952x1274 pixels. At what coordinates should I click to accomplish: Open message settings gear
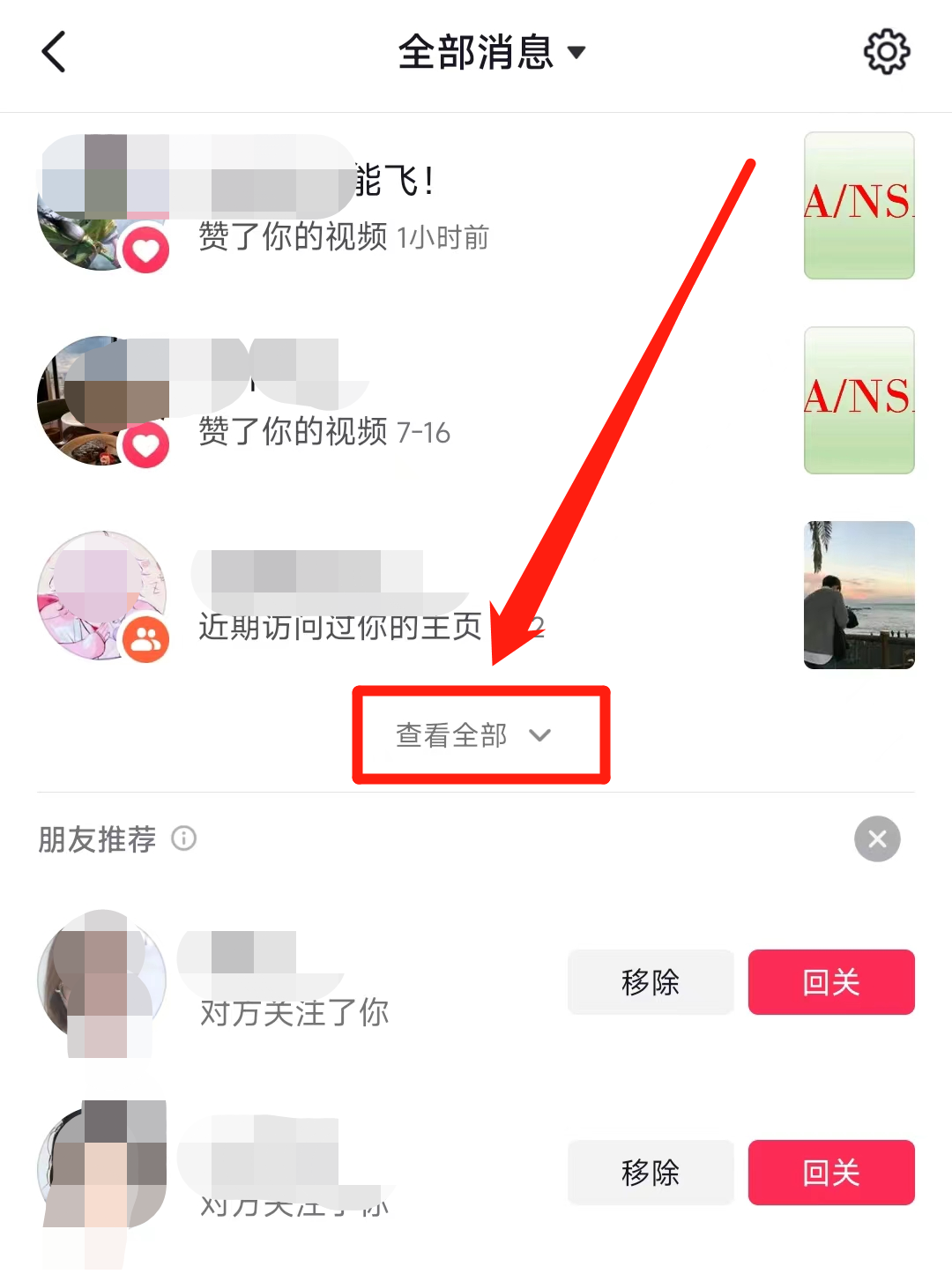pos(886,52)
